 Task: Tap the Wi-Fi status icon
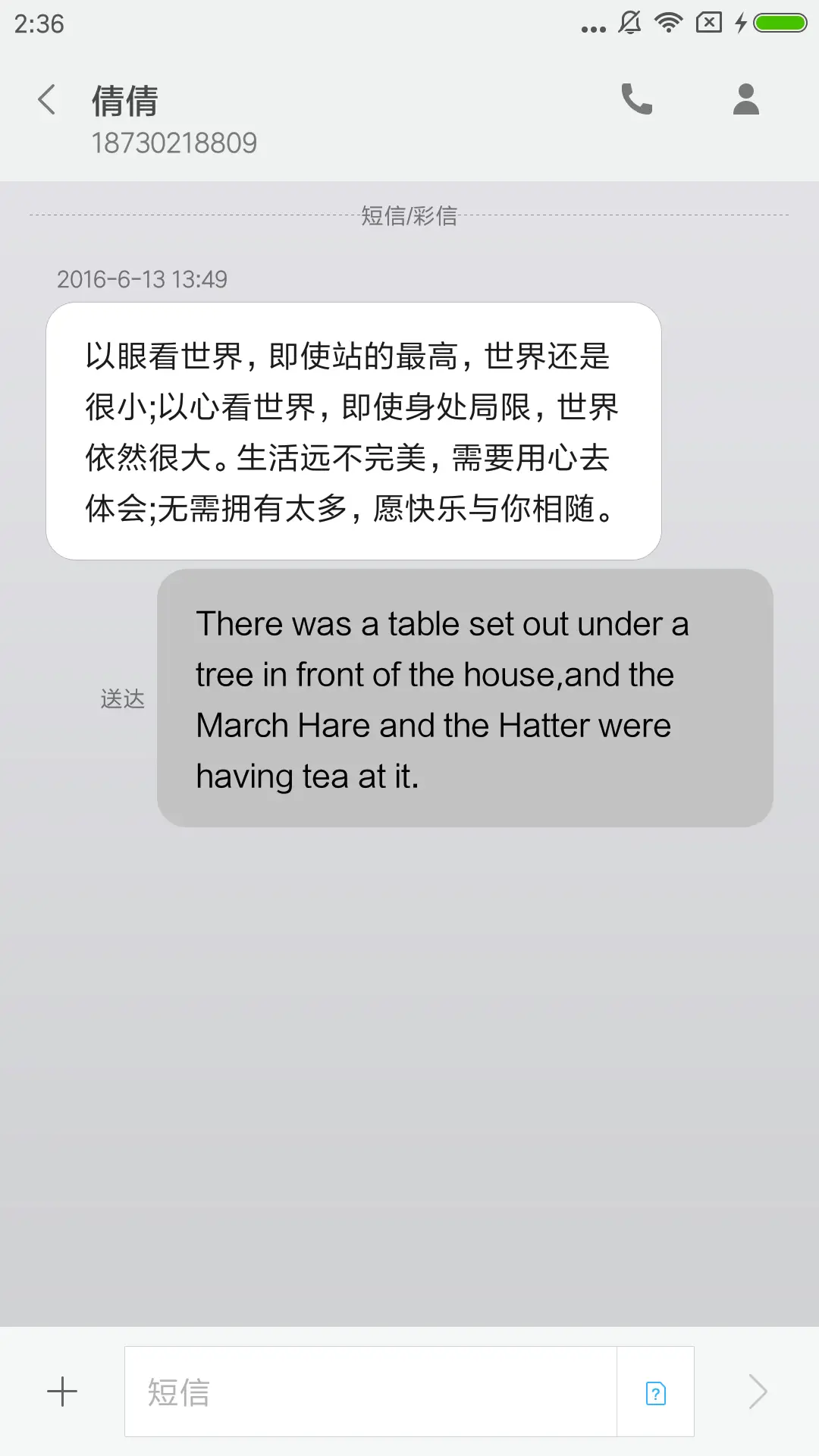(668, 21)
